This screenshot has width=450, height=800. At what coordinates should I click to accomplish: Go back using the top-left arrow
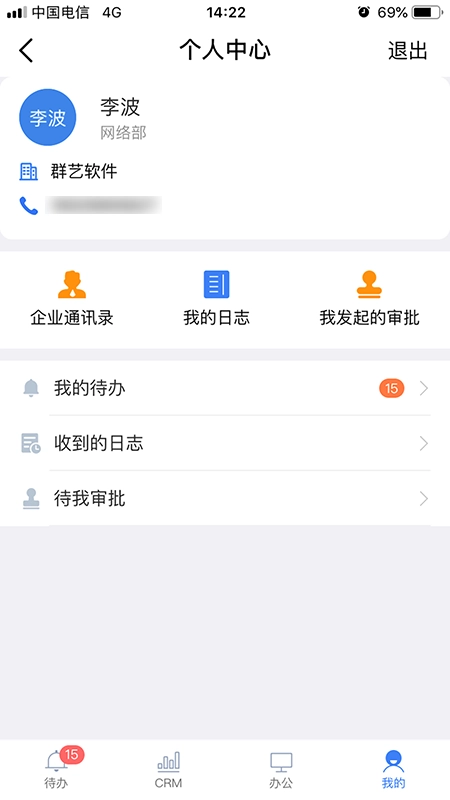[x=26, y=51]
